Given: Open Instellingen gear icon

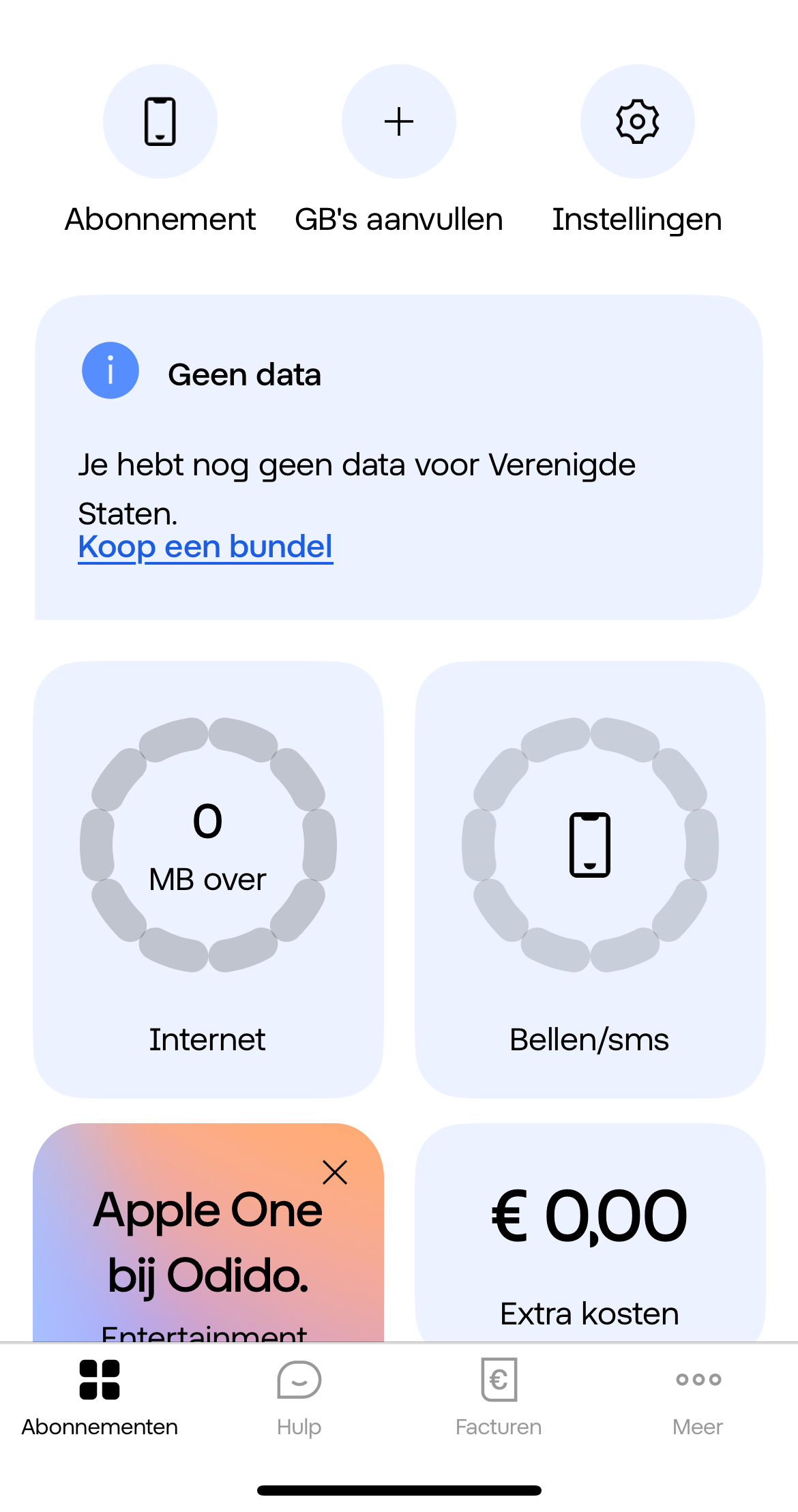Looking at the screenshot, I should (x=638, y=122).
